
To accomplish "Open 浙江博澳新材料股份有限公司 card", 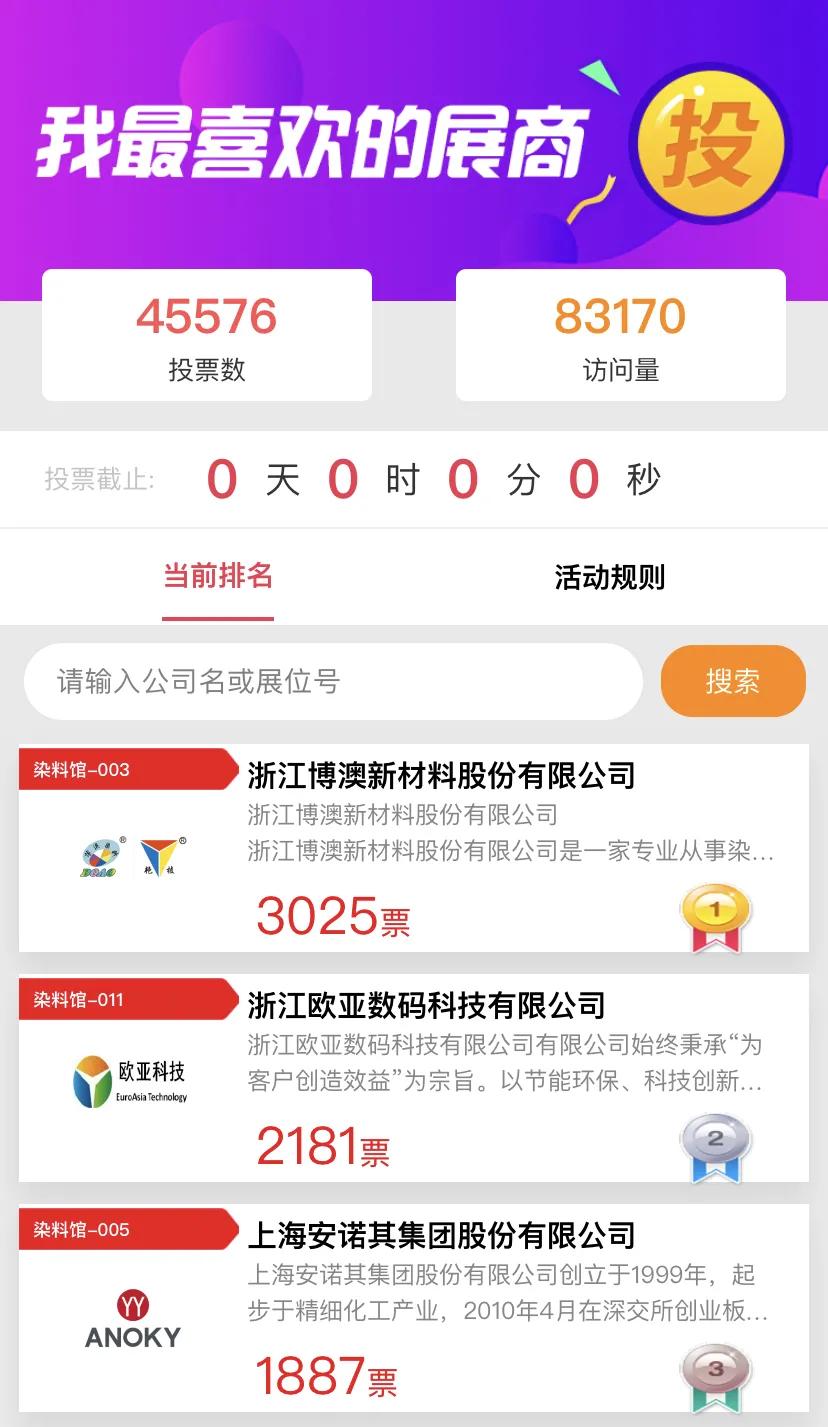I will tap(441, 776).
